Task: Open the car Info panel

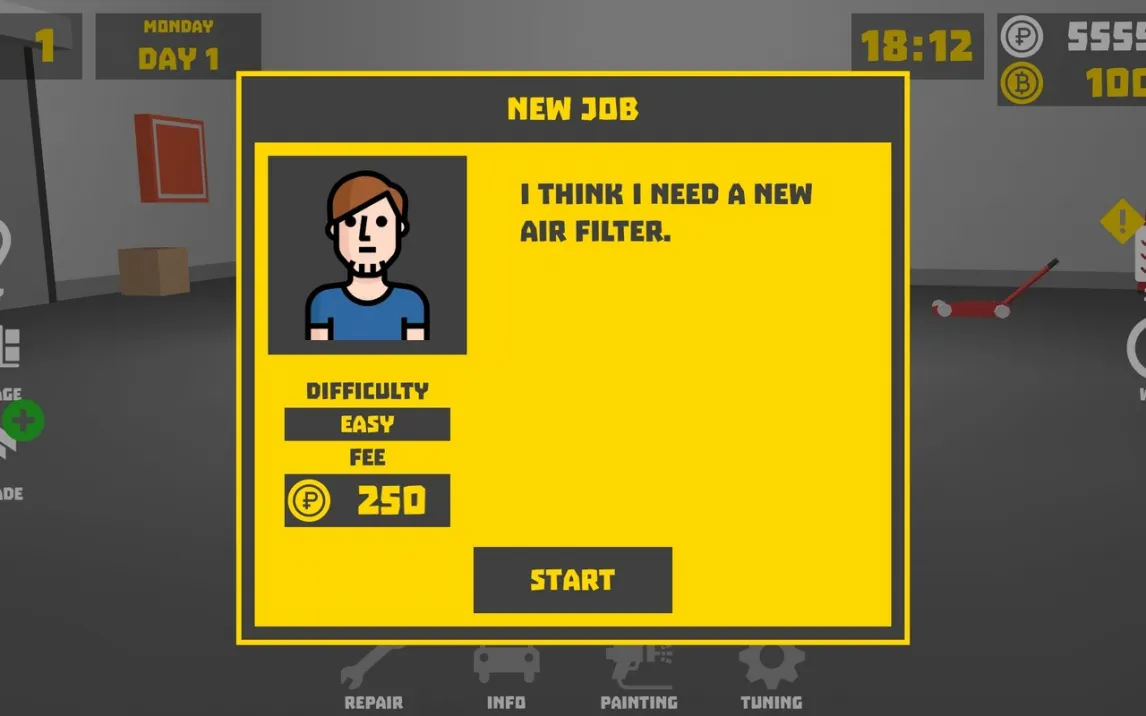Action: [x=506, y=678]
